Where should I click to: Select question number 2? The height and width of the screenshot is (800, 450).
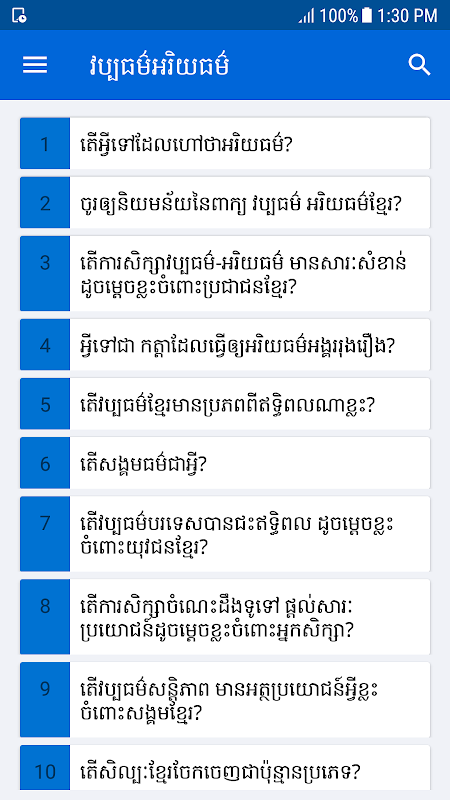(x=225, y=203)
